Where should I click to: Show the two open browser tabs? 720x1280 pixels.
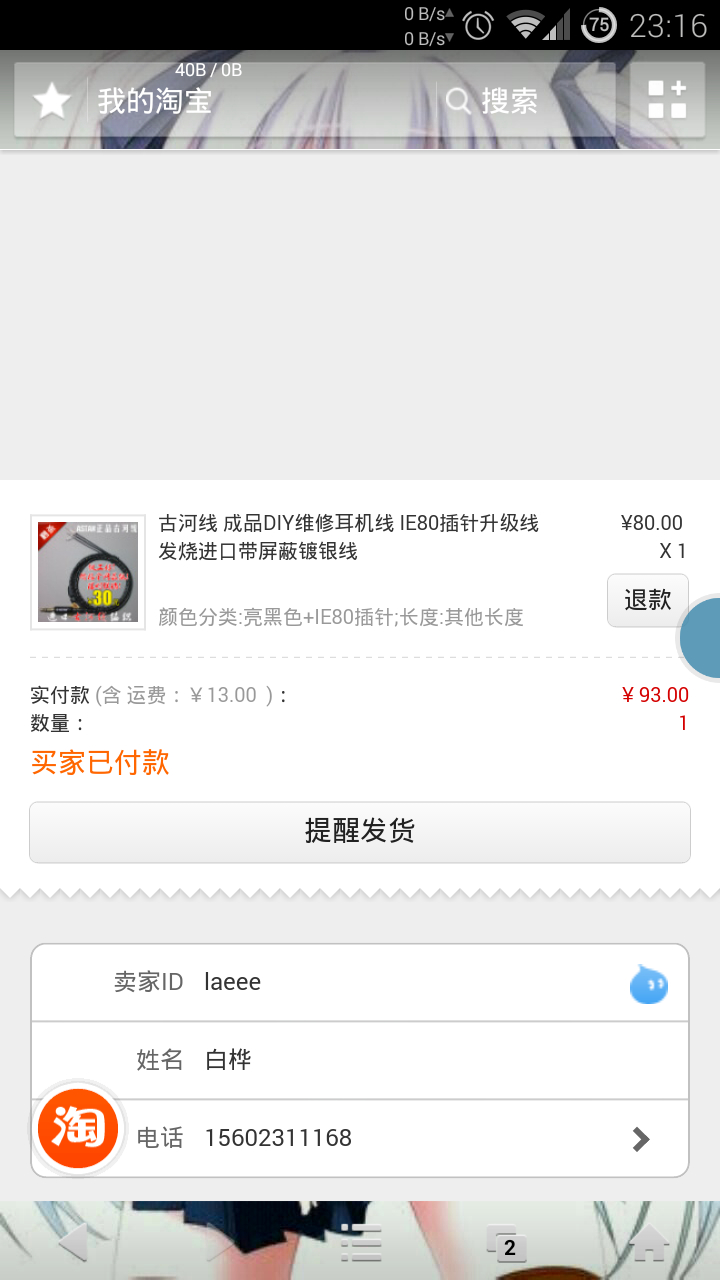(506, 1243)
